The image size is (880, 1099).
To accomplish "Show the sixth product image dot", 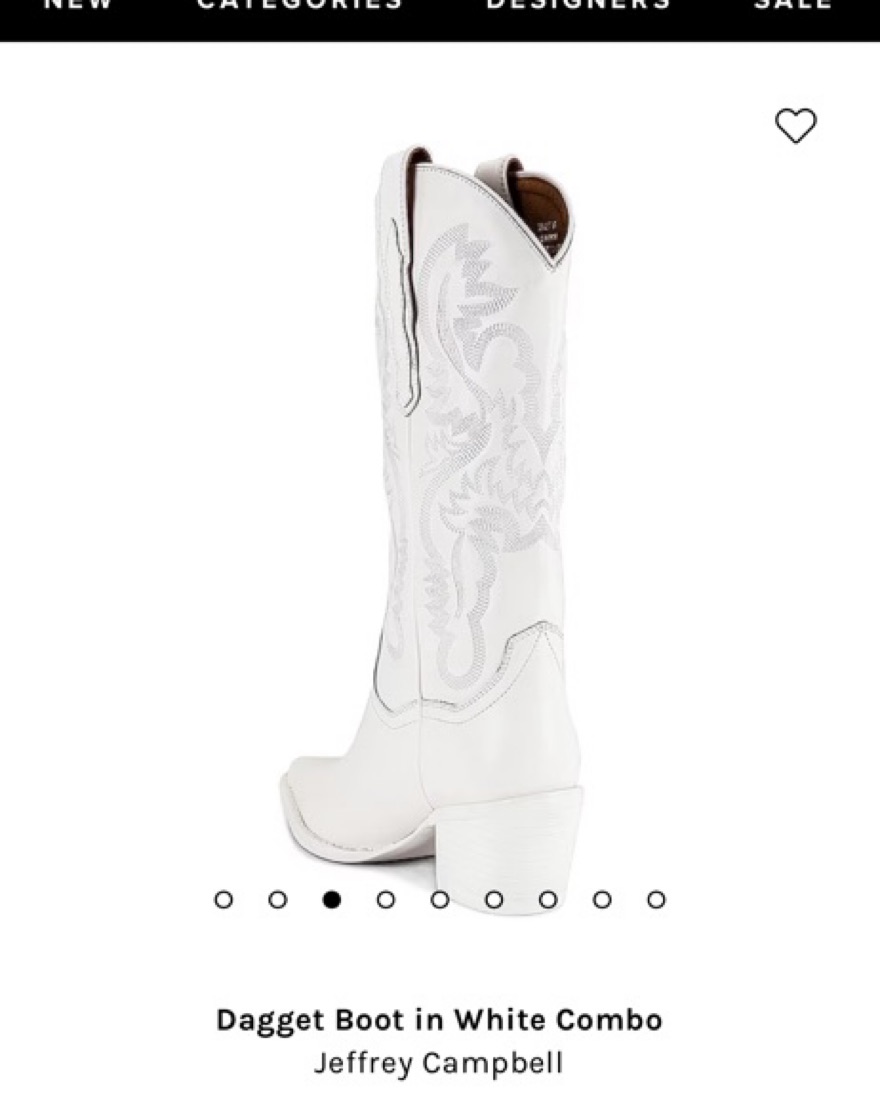I will (494, 900).
